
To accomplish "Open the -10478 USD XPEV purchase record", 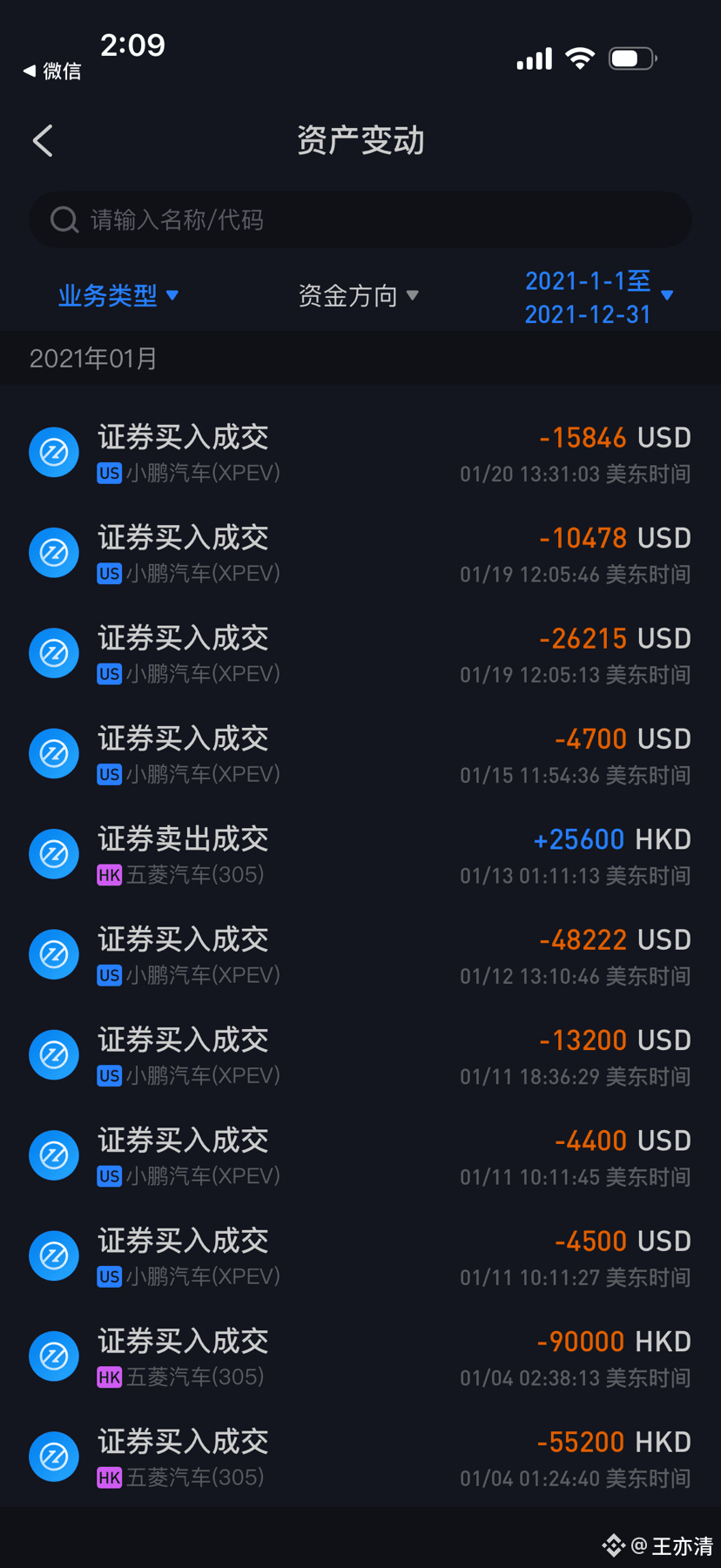I will pos(360,554).
